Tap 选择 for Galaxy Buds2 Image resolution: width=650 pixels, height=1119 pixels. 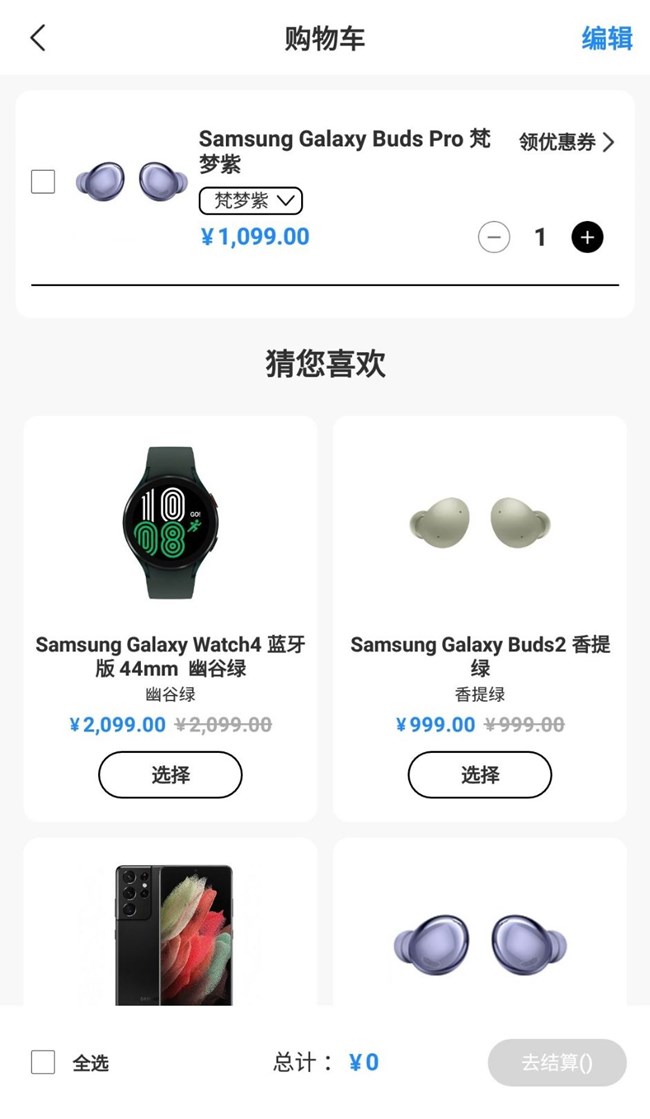[x=480, y=774]
